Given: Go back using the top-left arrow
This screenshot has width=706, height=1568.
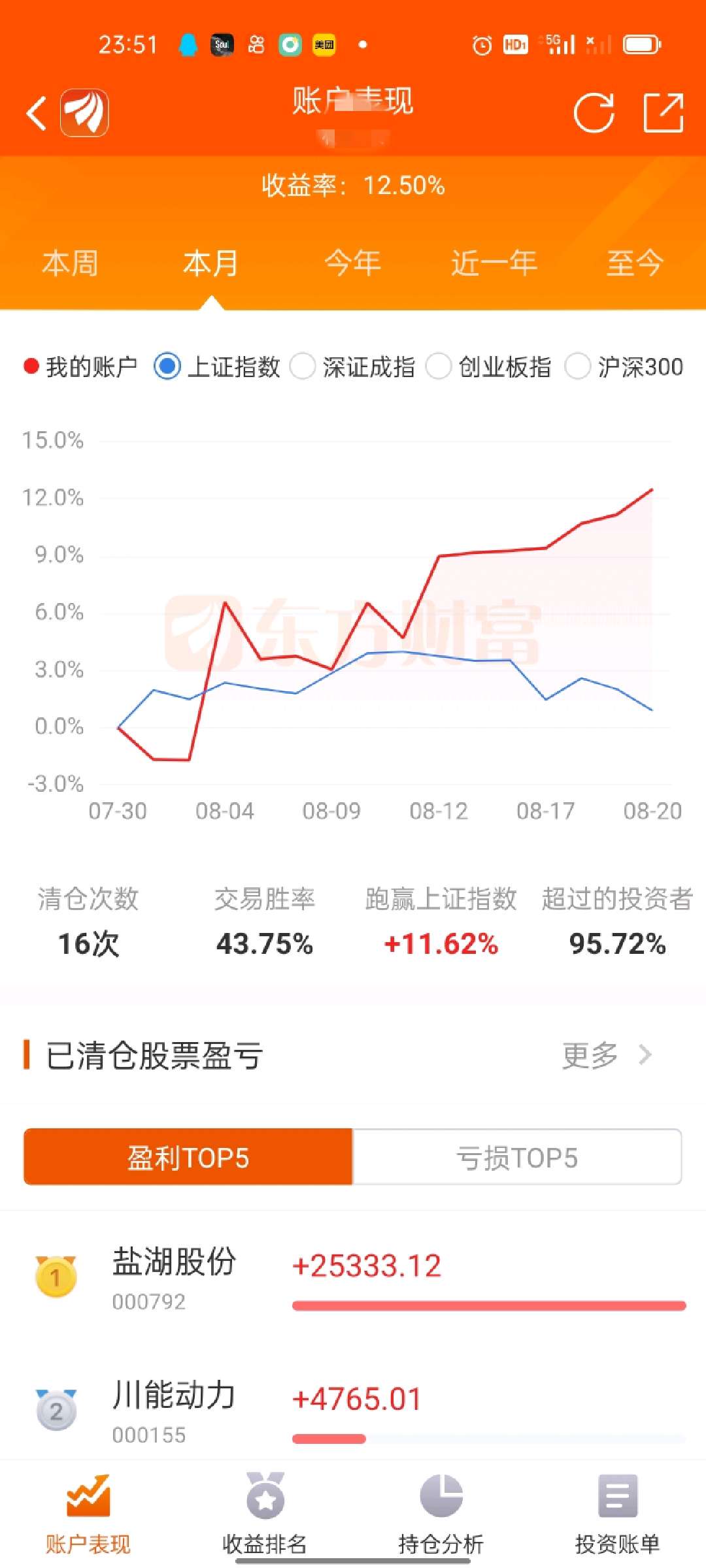Looking at the screenshot, I should click(x=37, y=113).
